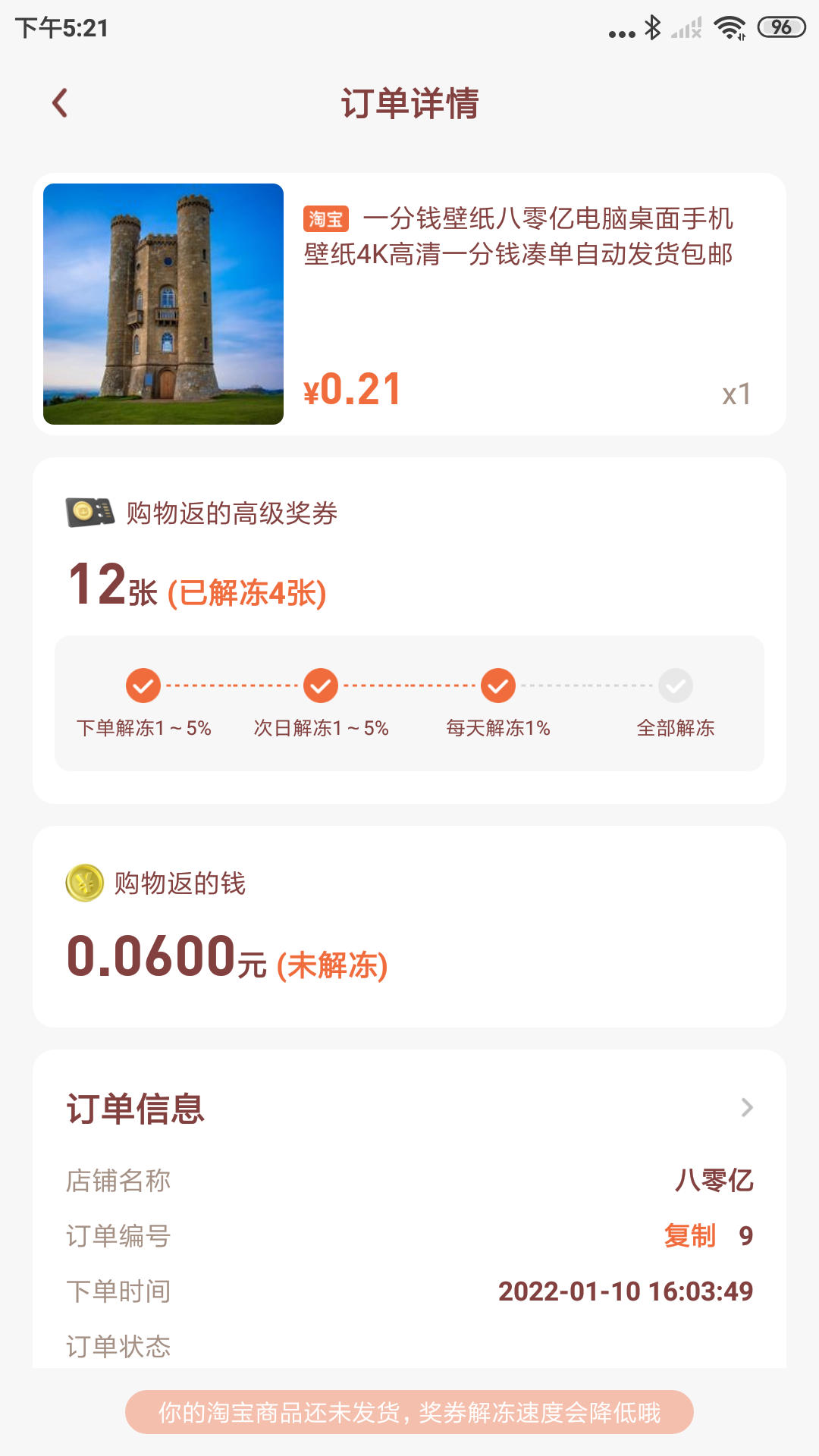The image size is (819, 1456).
Task: Click the orange 淘宝 badge icon
Action: 328,219
